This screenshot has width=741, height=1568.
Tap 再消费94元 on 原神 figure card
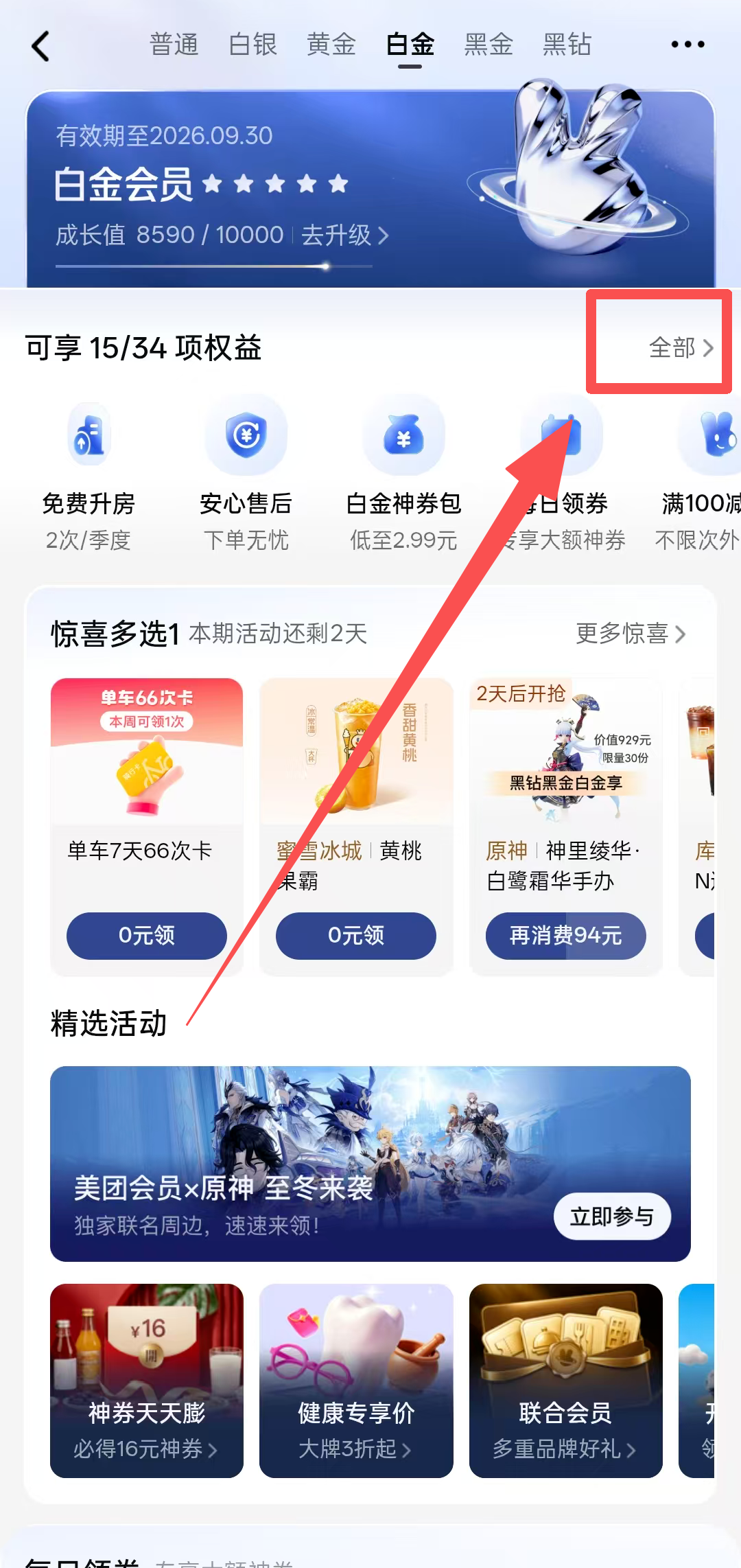pos(565,935)
